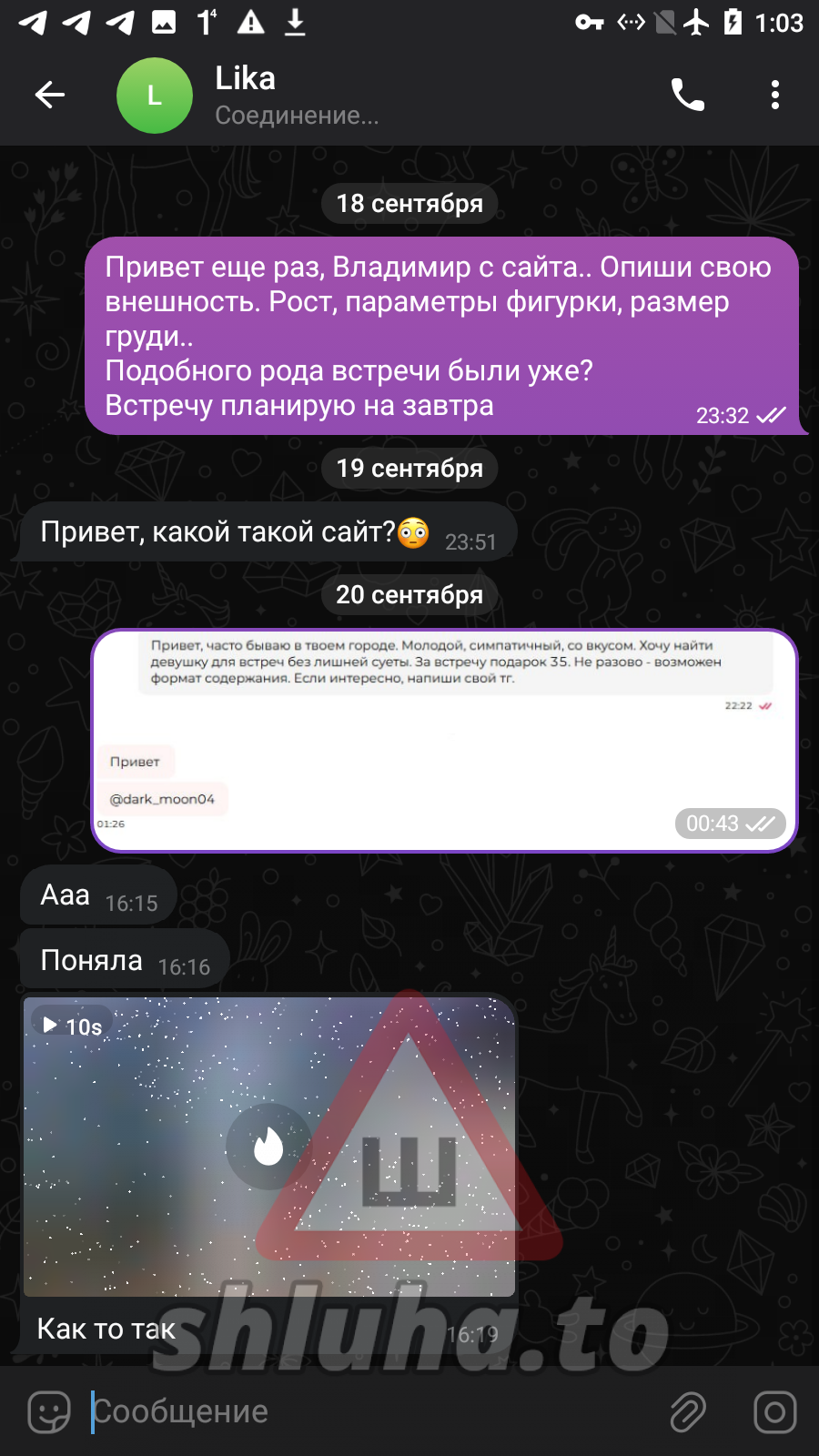The image size is (819, 1456).
Task: Focus the Сообщение message field
Action: click(x=364, y=1412)
